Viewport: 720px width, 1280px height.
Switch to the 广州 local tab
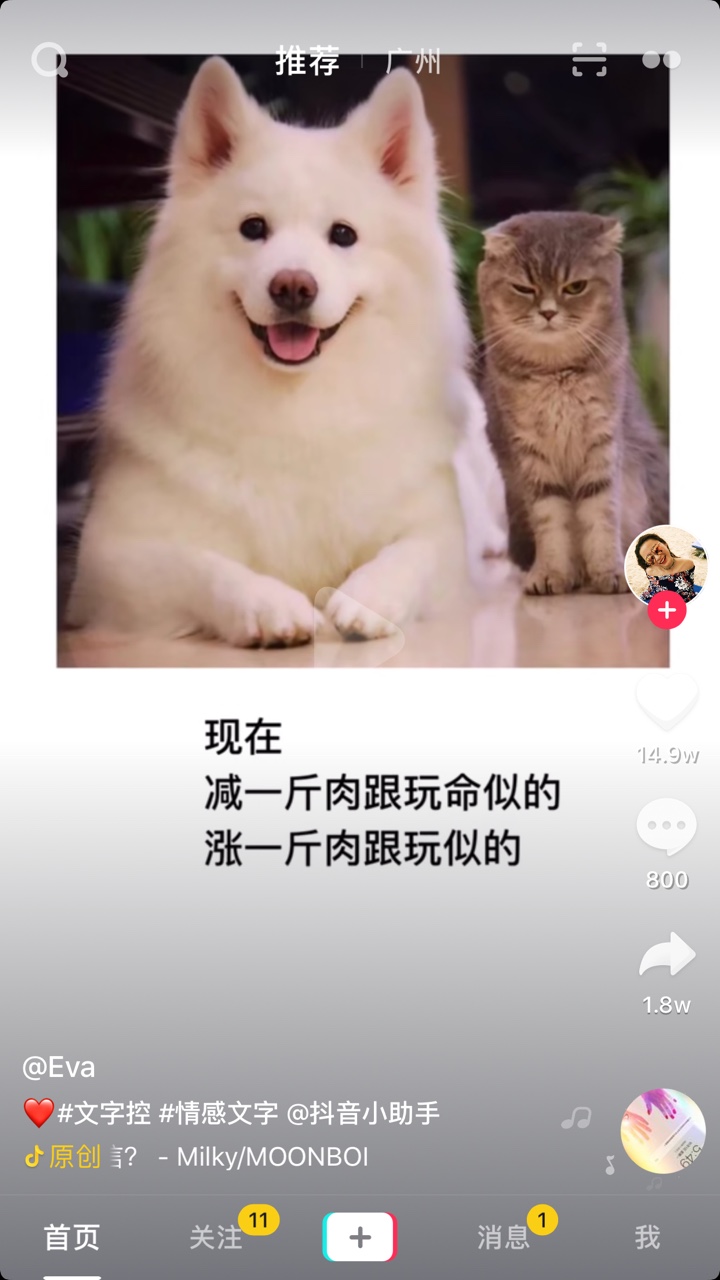pos(413,61)
